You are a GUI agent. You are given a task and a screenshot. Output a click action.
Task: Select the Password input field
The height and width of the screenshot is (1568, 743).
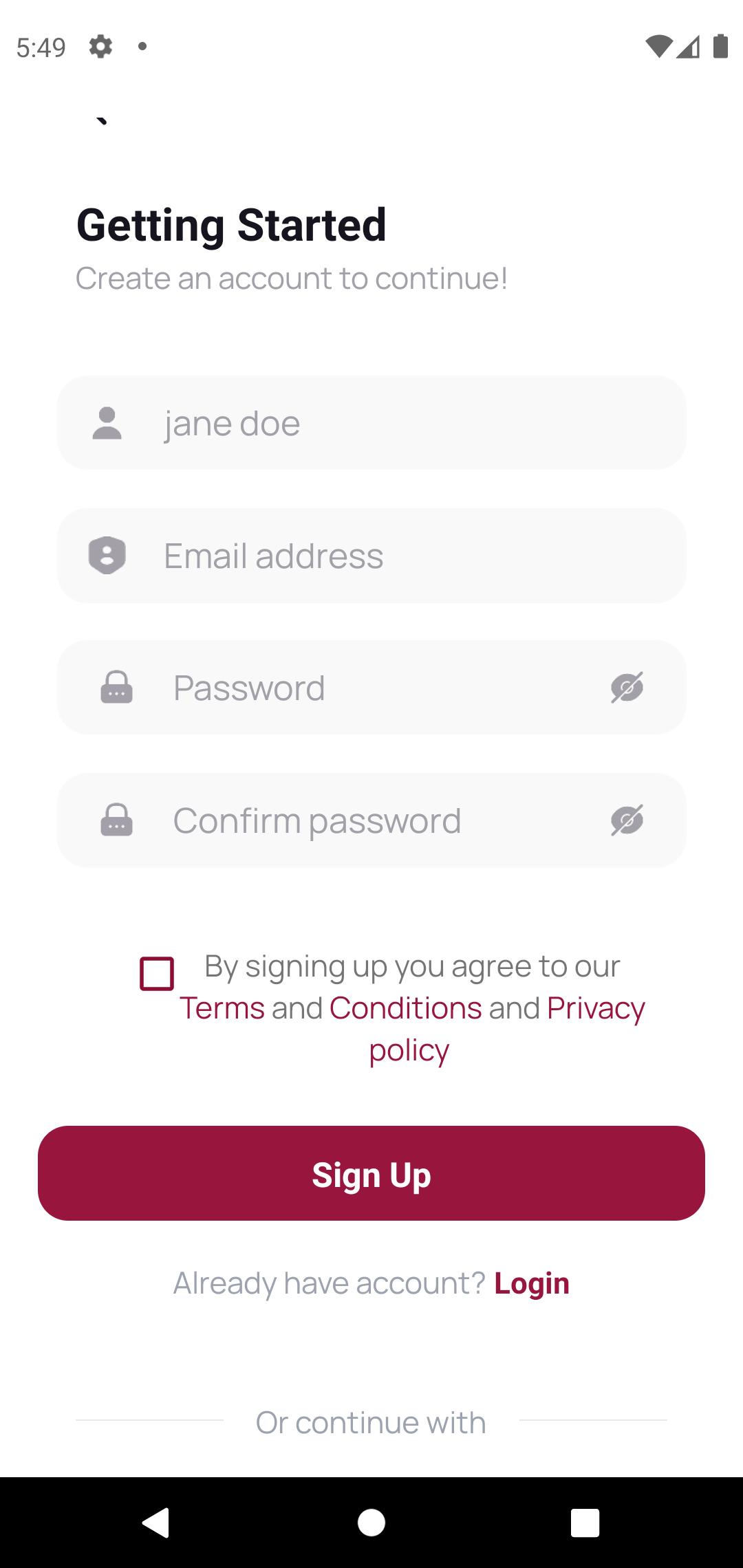371,688
